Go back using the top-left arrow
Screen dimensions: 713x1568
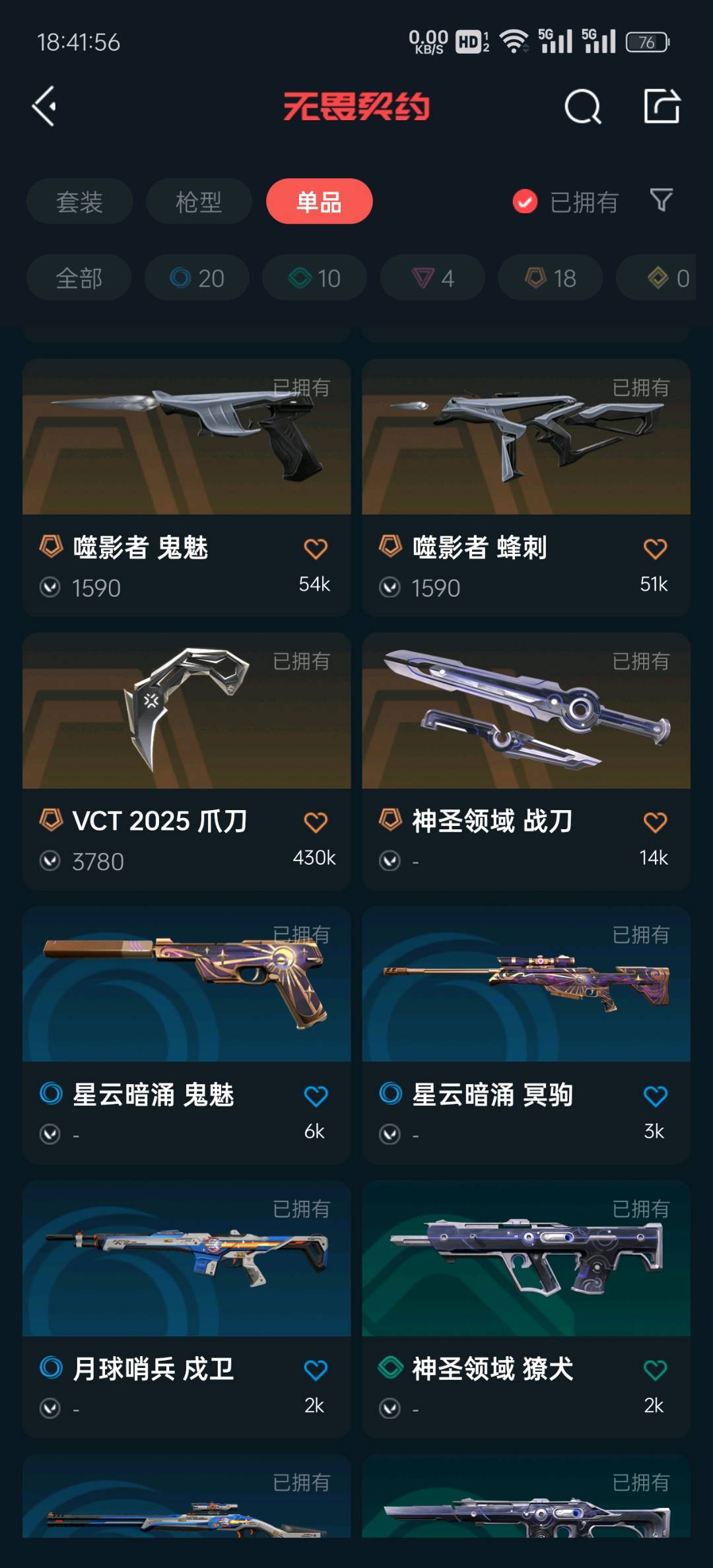[x=45, y=106]
